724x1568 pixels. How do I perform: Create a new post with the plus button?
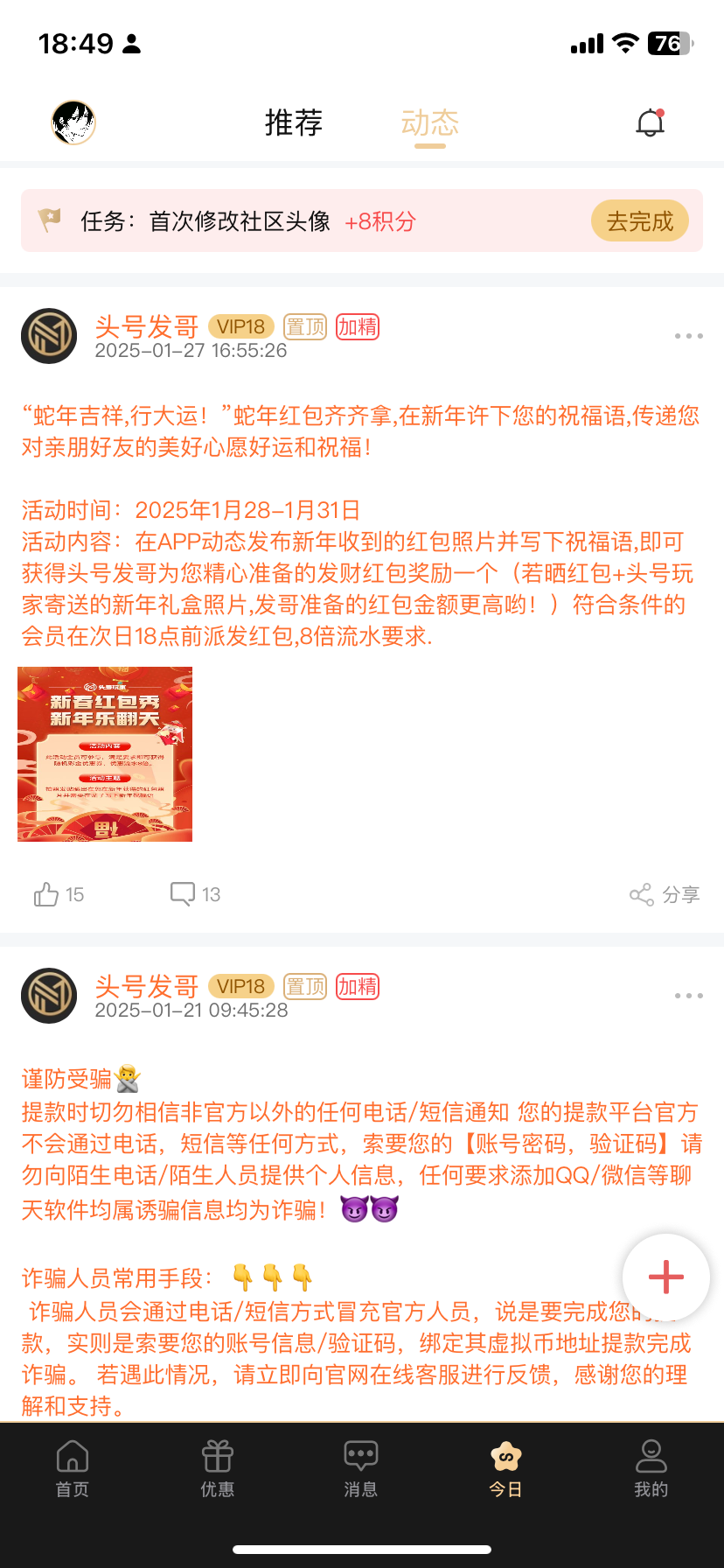(x=665, y=1277)
